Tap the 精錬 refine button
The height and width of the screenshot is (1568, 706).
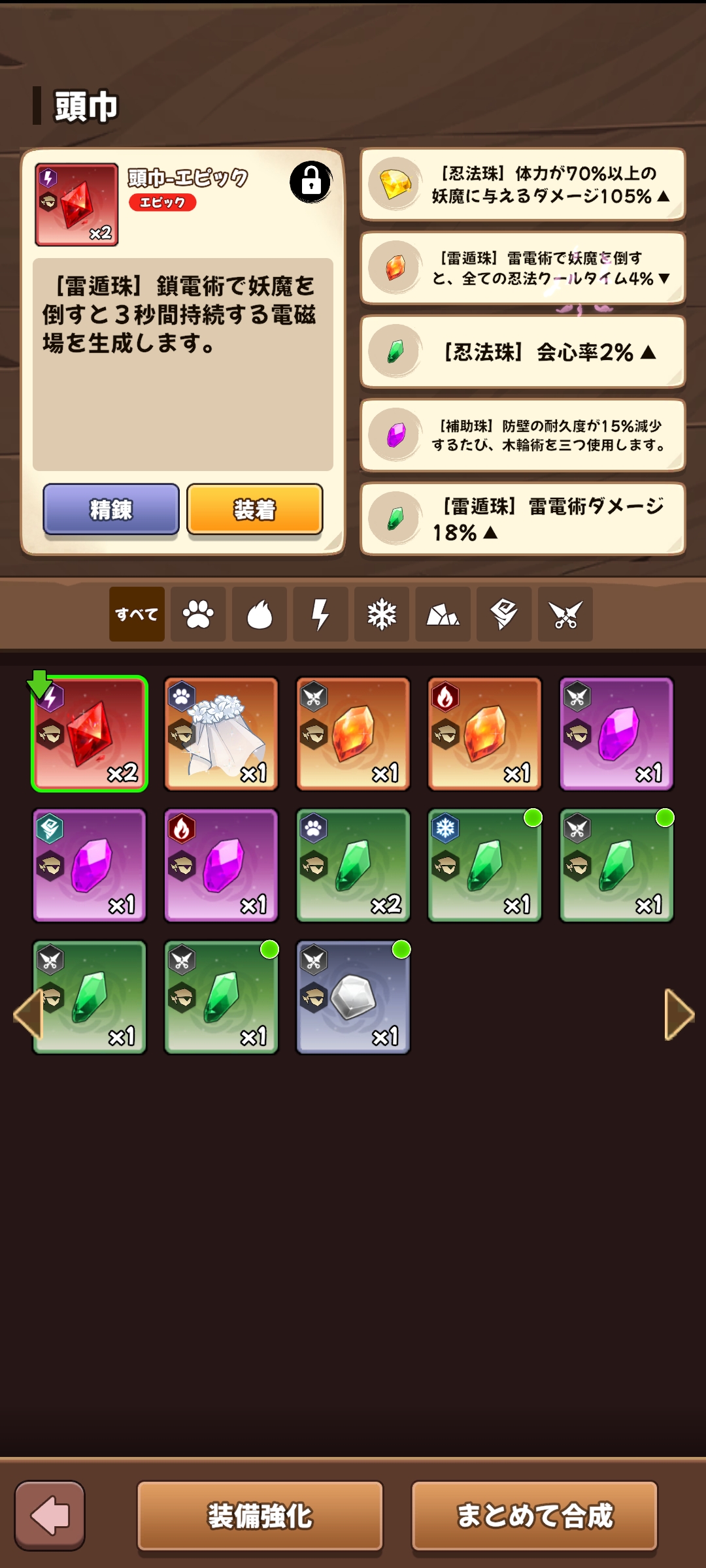tap(110, 509)
